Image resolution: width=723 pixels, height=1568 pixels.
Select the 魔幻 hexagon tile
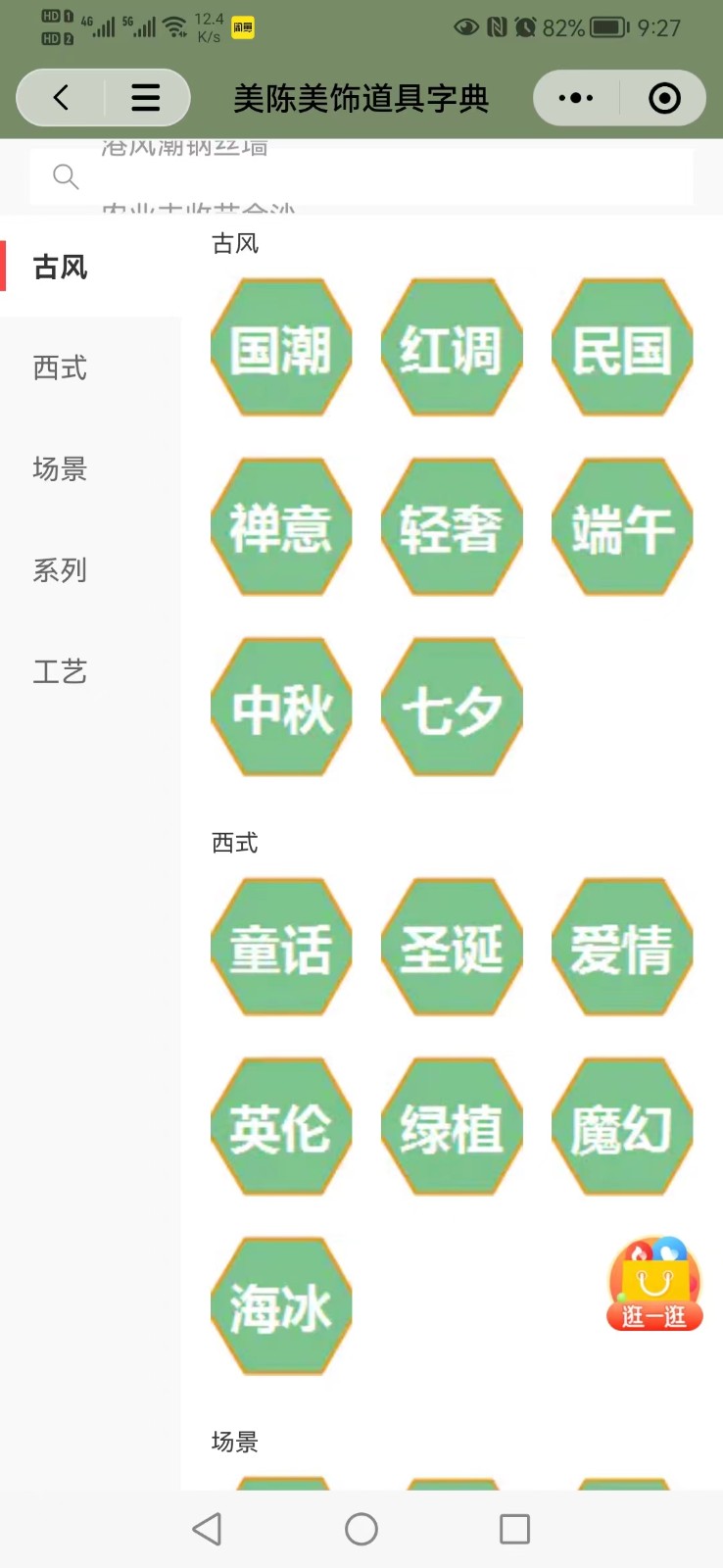(x=622, y=1127)
